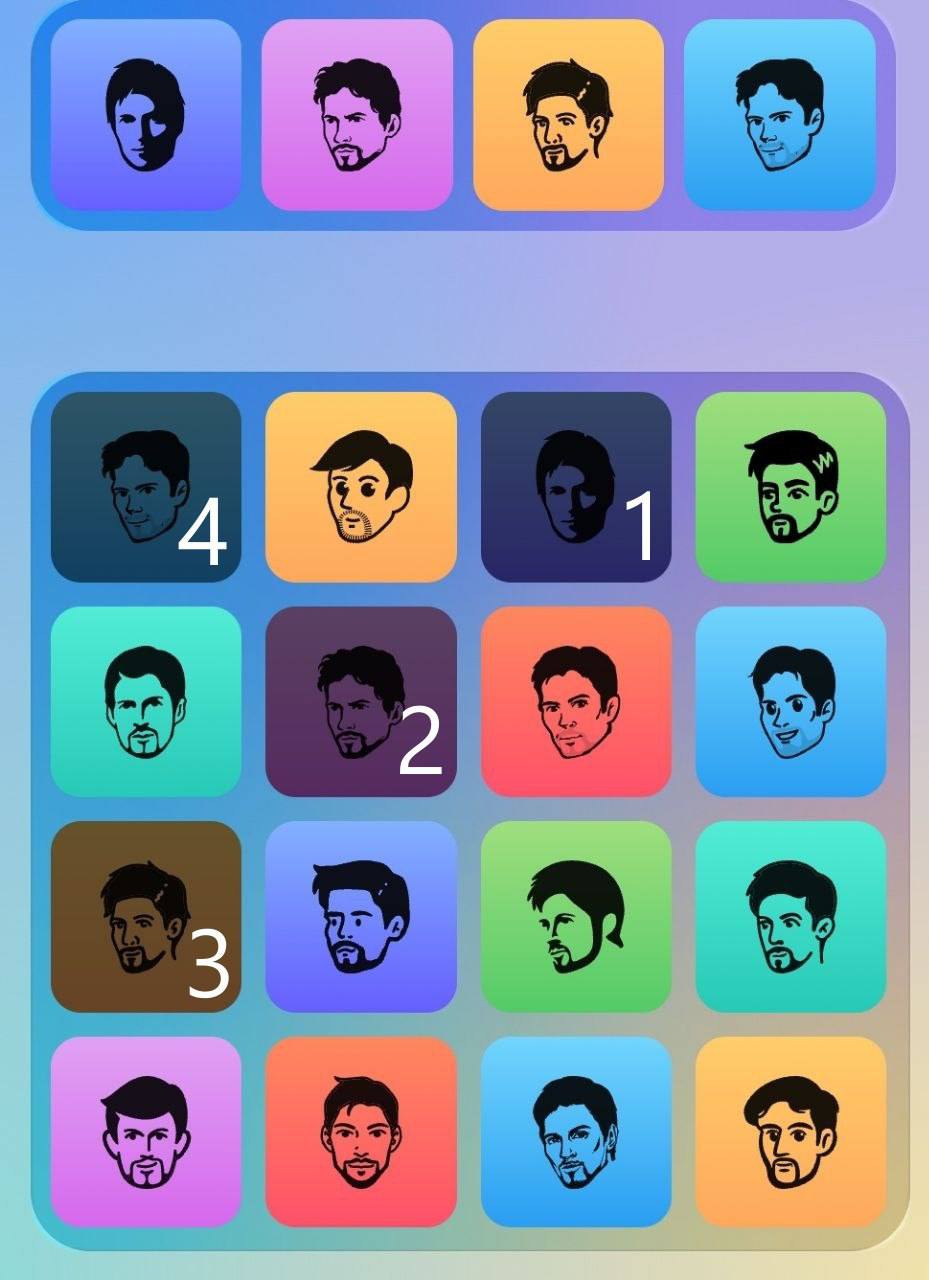The width and height of the screenshot is (929, 1280).
Task: Choose the red tile with clean-shaven face
Action: pyautogui.click(x=575, y=701)
